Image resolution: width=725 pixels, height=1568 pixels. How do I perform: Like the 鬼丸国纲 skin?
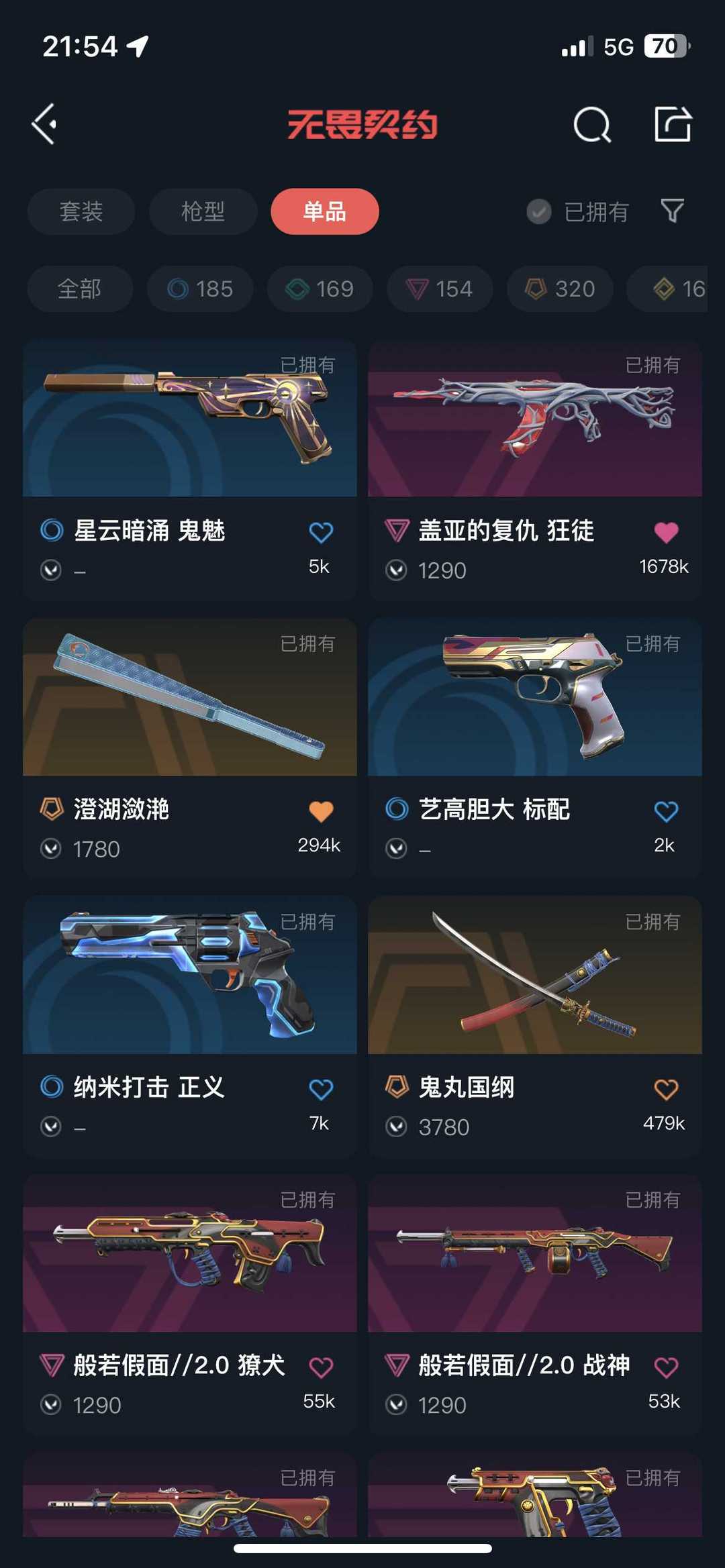pyautogui.click(x=666, y=1089)
